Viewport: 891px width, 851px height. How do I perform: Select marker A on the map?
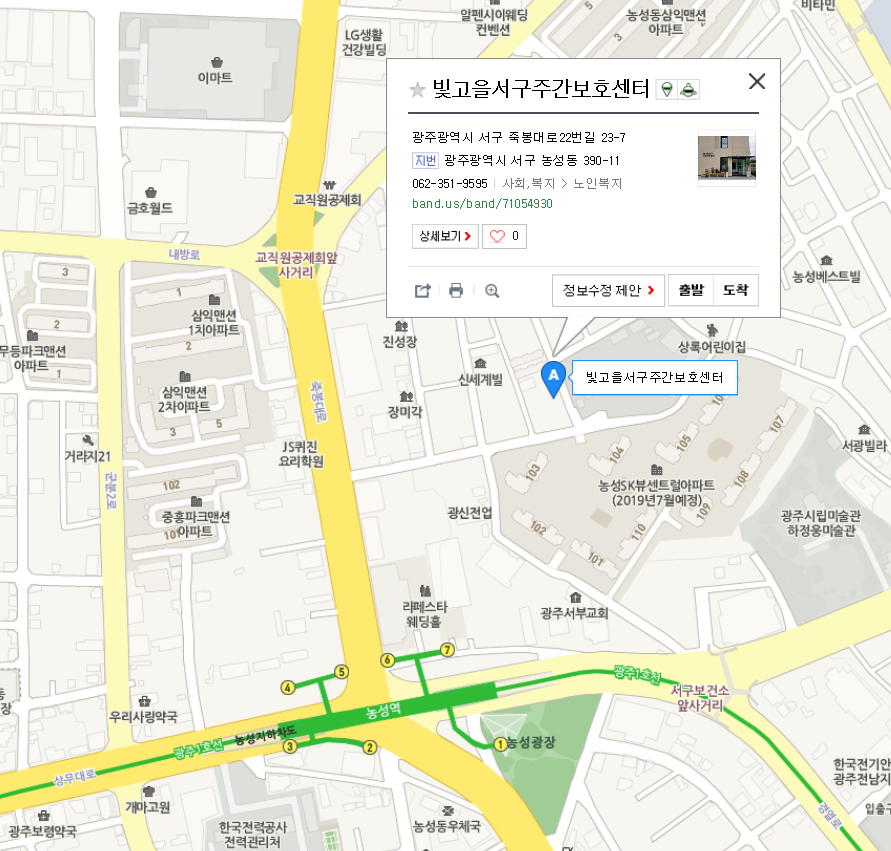click(552, 377)
